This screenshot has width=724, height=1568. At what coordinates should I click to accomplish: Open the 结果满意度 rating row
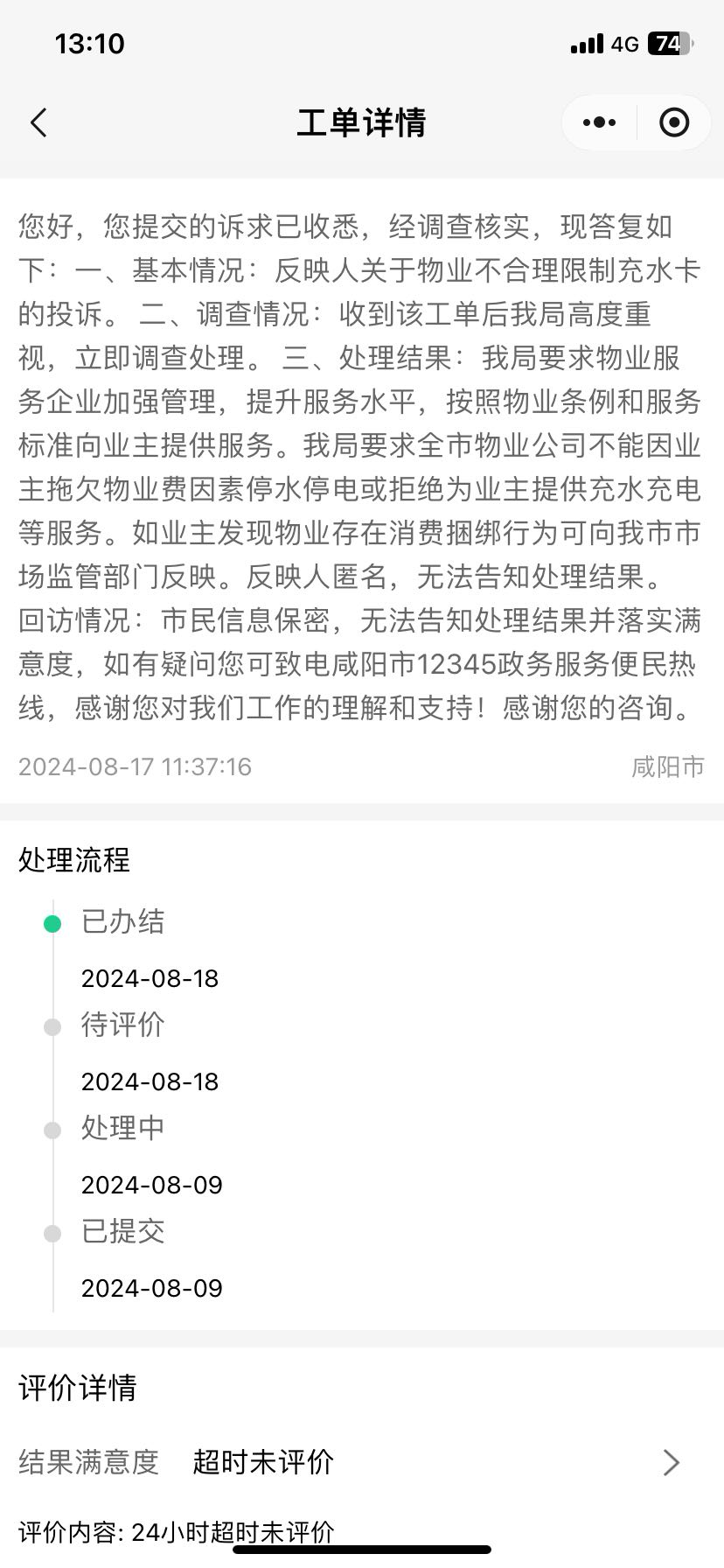[361, 1462]
